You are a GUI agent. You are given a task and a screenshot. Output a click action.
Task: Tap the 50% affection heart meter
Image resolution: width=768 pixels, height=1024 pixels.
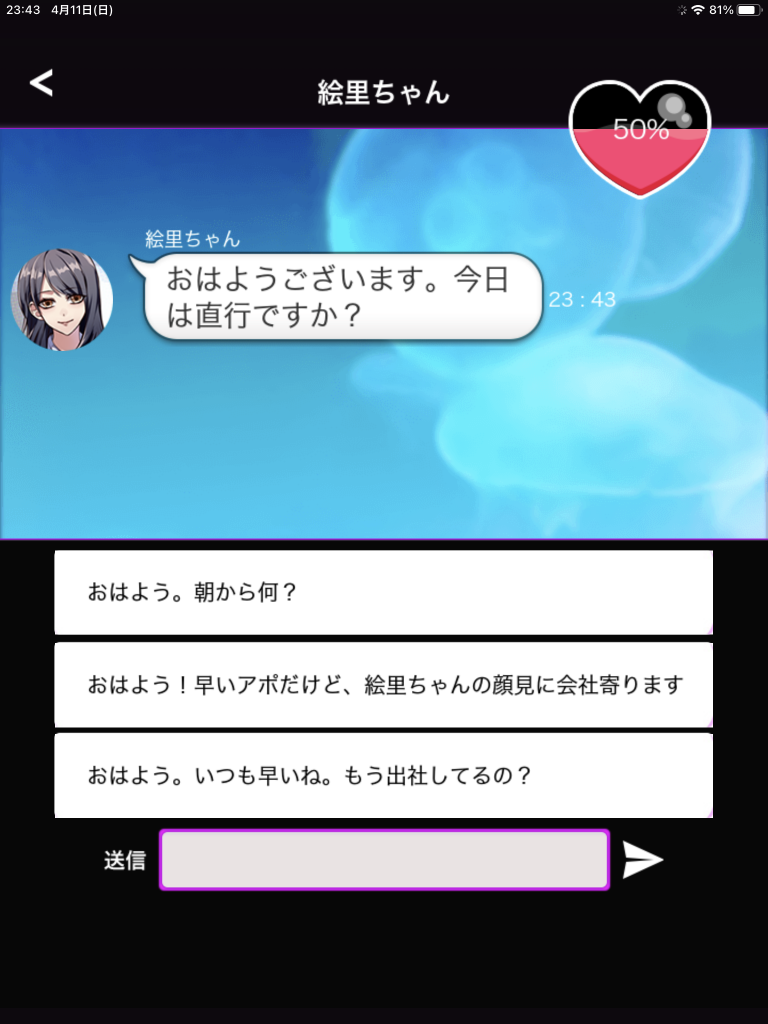[x=639, y=138]
